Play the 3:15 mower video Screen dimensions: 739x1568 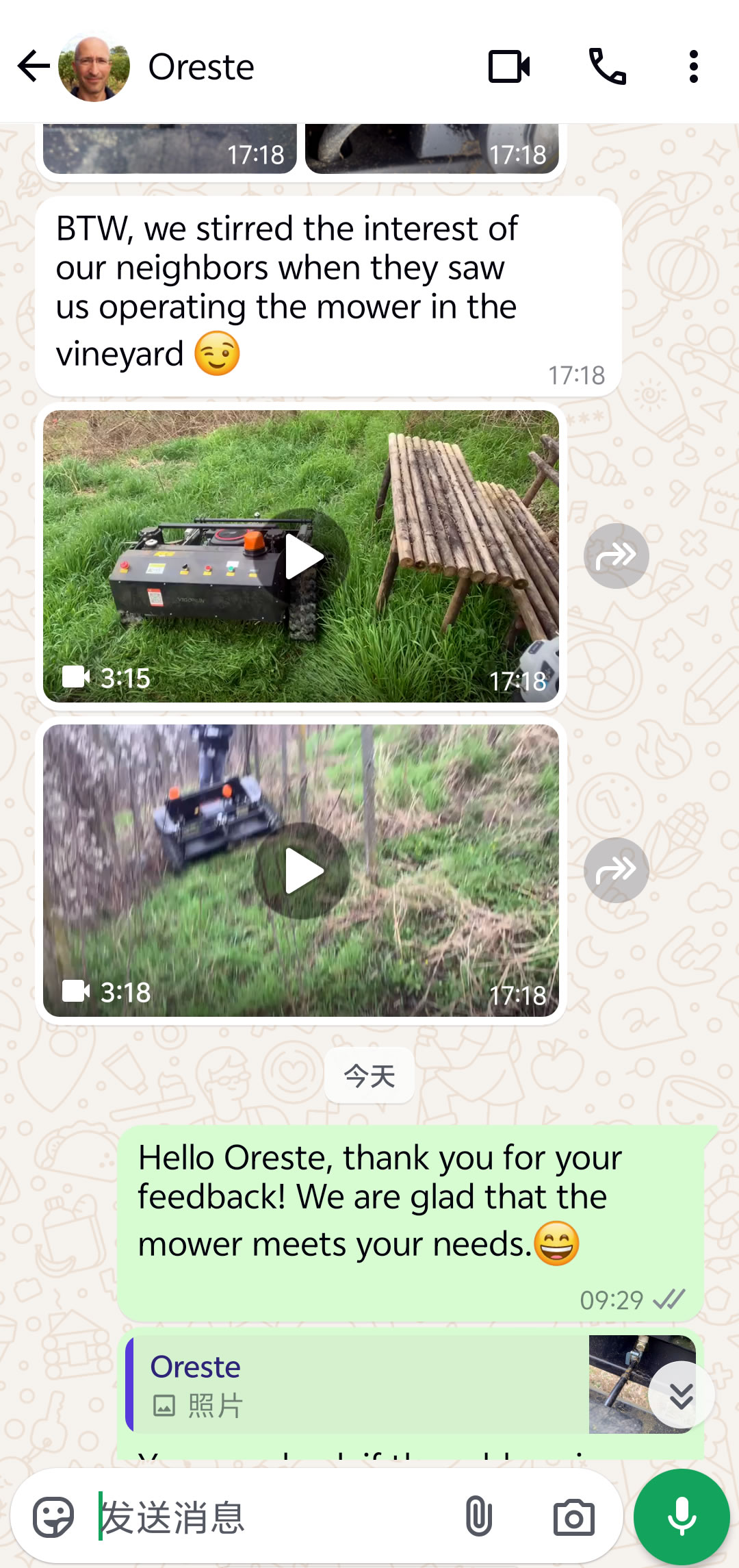coord(302,556)
